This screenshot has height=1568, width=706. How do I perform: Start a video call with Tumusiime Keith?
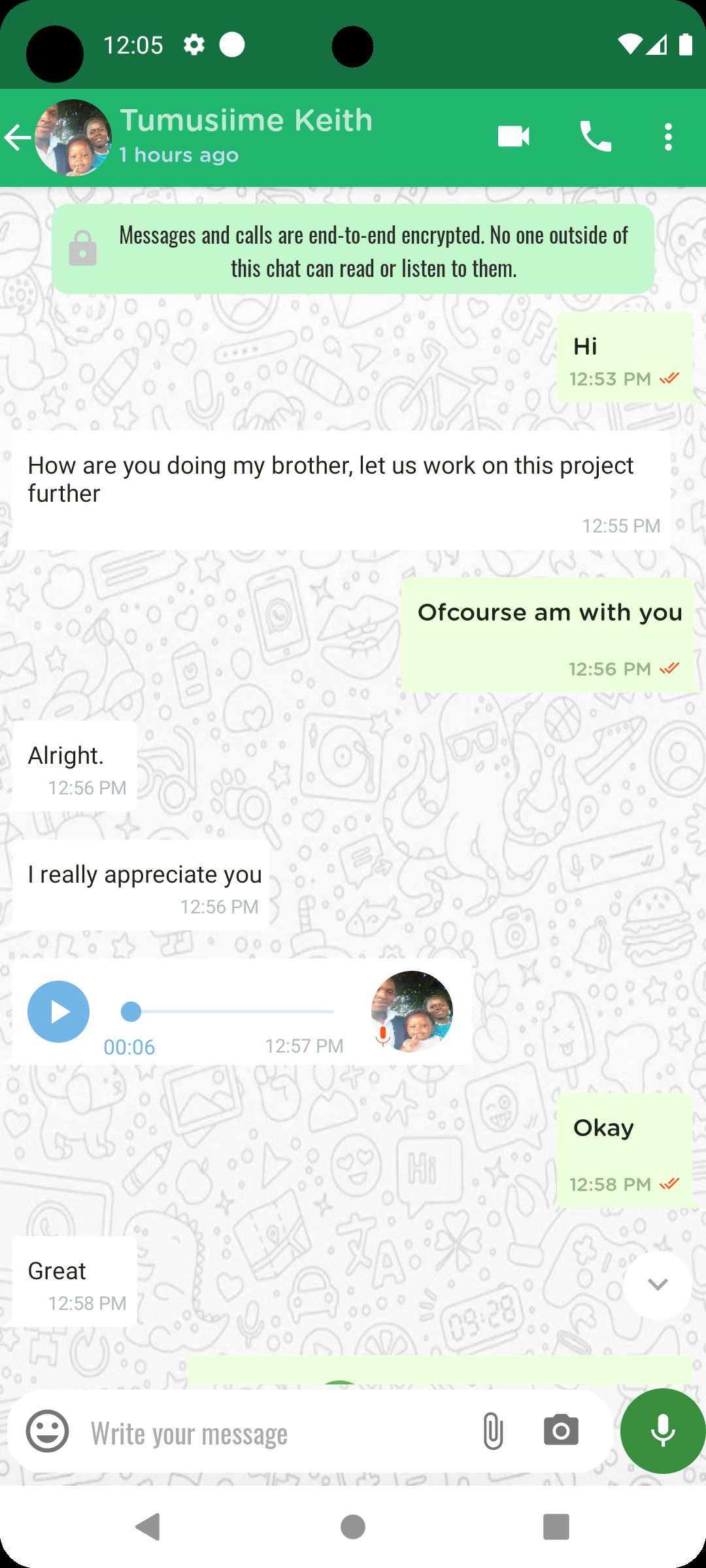514,137
